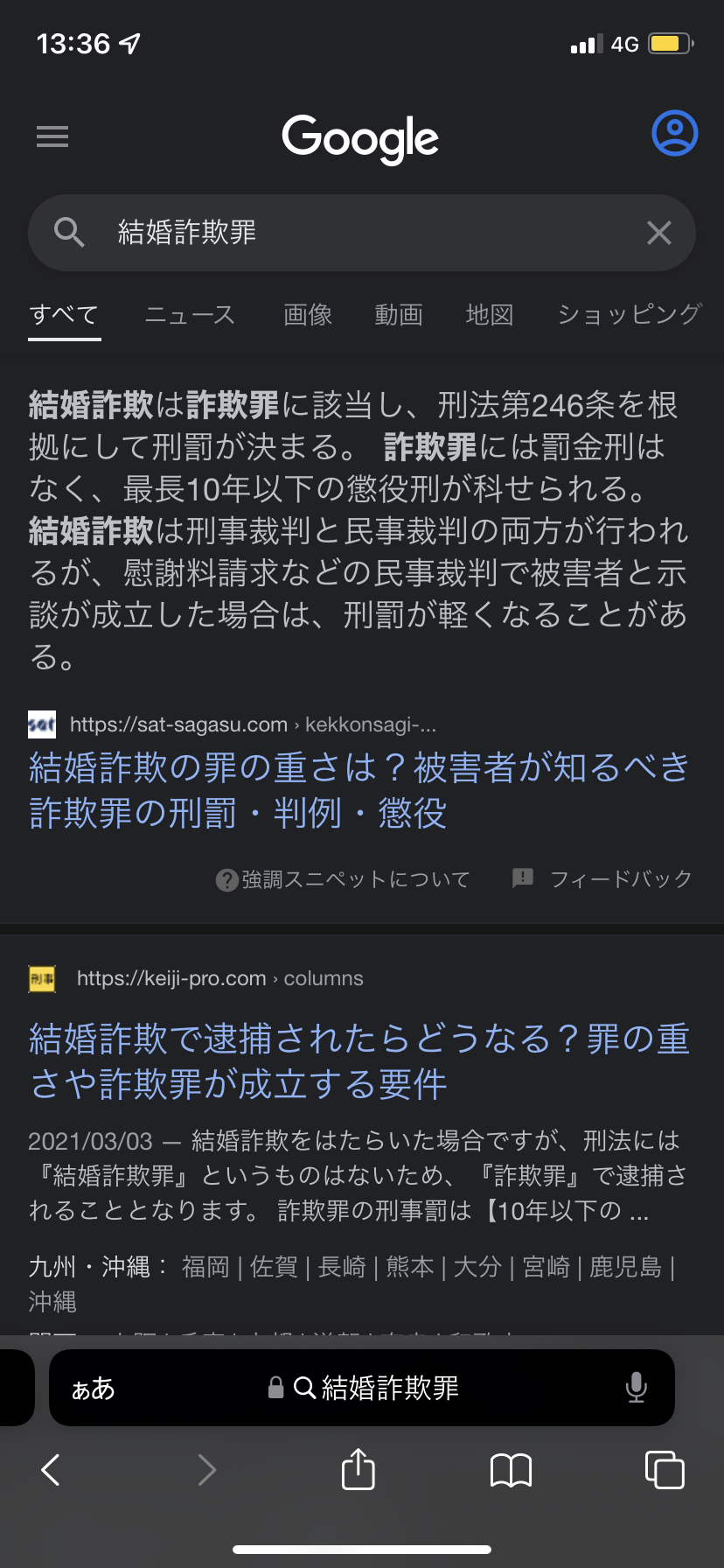The width and height of the screenshot is (724, 1568).
Task: Open the Google account profile icon
Action: [x=674, y=134]
